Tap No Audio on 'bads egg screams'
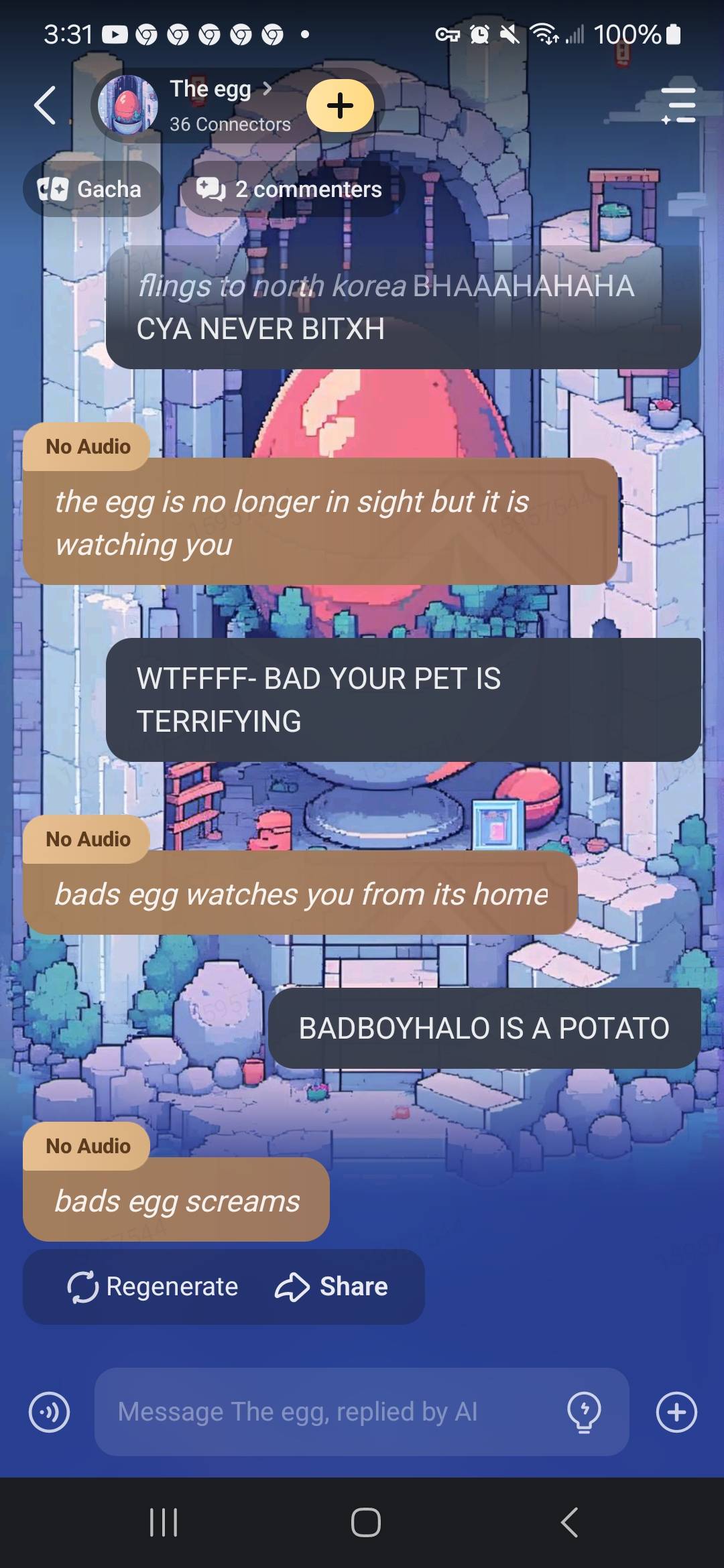Image resolution: width=724 pixels, height=1568 pixels. click(87, 1146)
